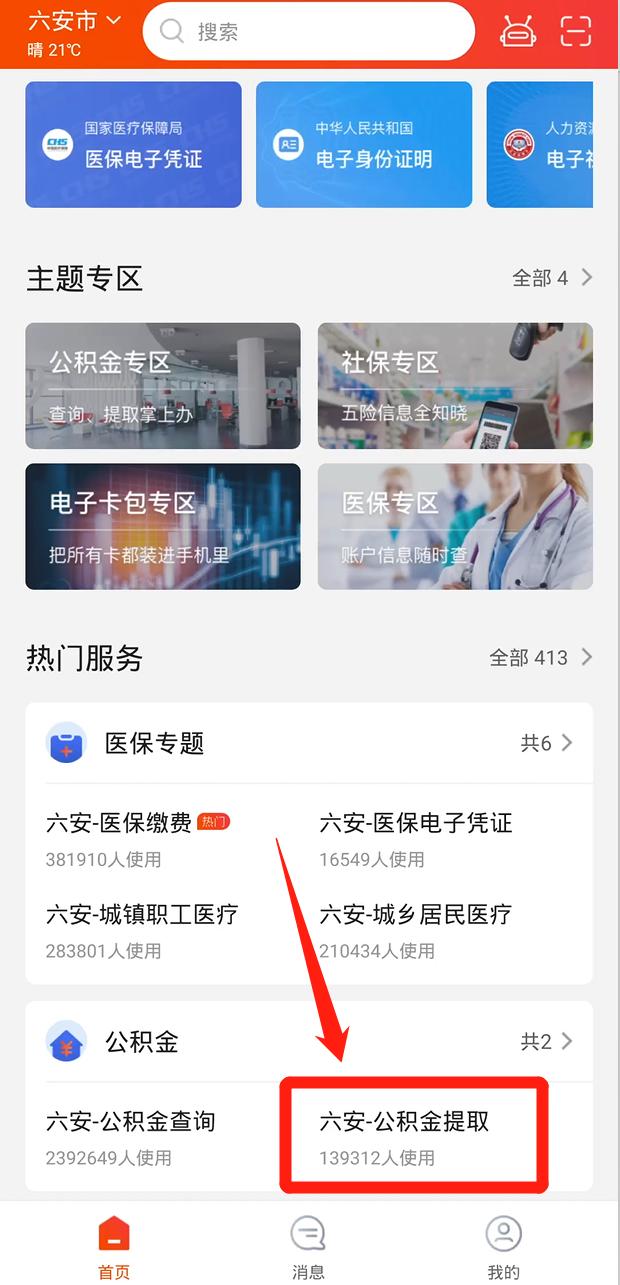The height and width of the screenshot is (1285, 620).
Task: Select 六安-城镇职工医疗 service
Action: click(x=142, y=915)
